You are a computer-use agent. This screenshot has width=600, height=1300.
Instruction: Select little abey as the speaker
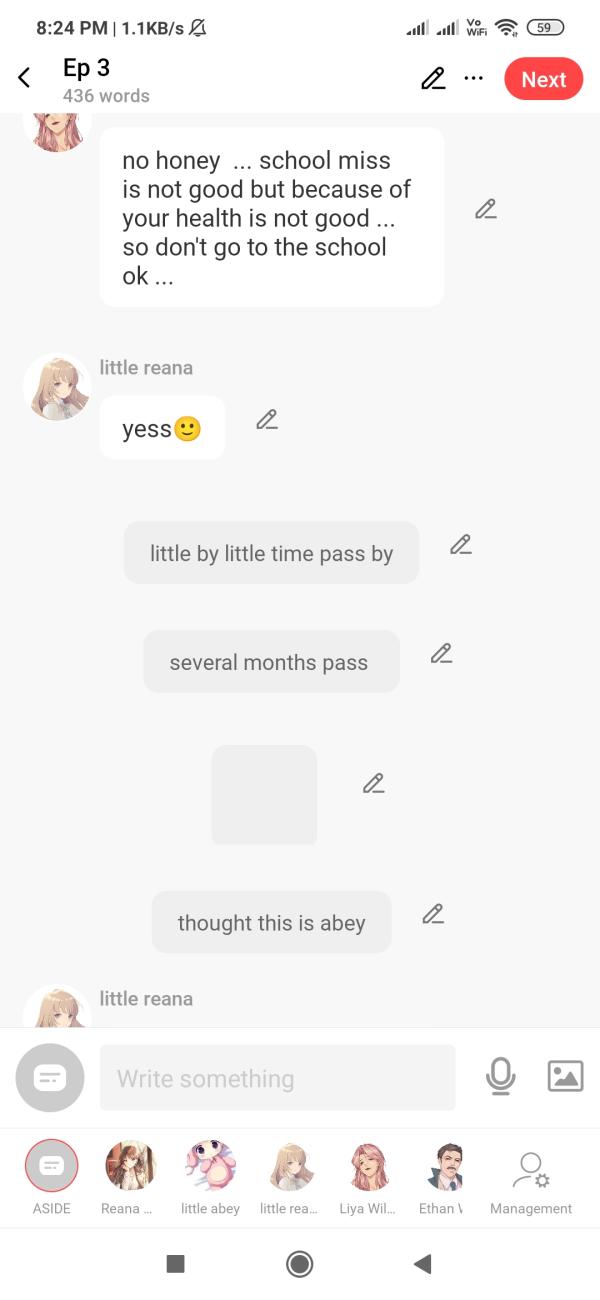click(210, 1166)
